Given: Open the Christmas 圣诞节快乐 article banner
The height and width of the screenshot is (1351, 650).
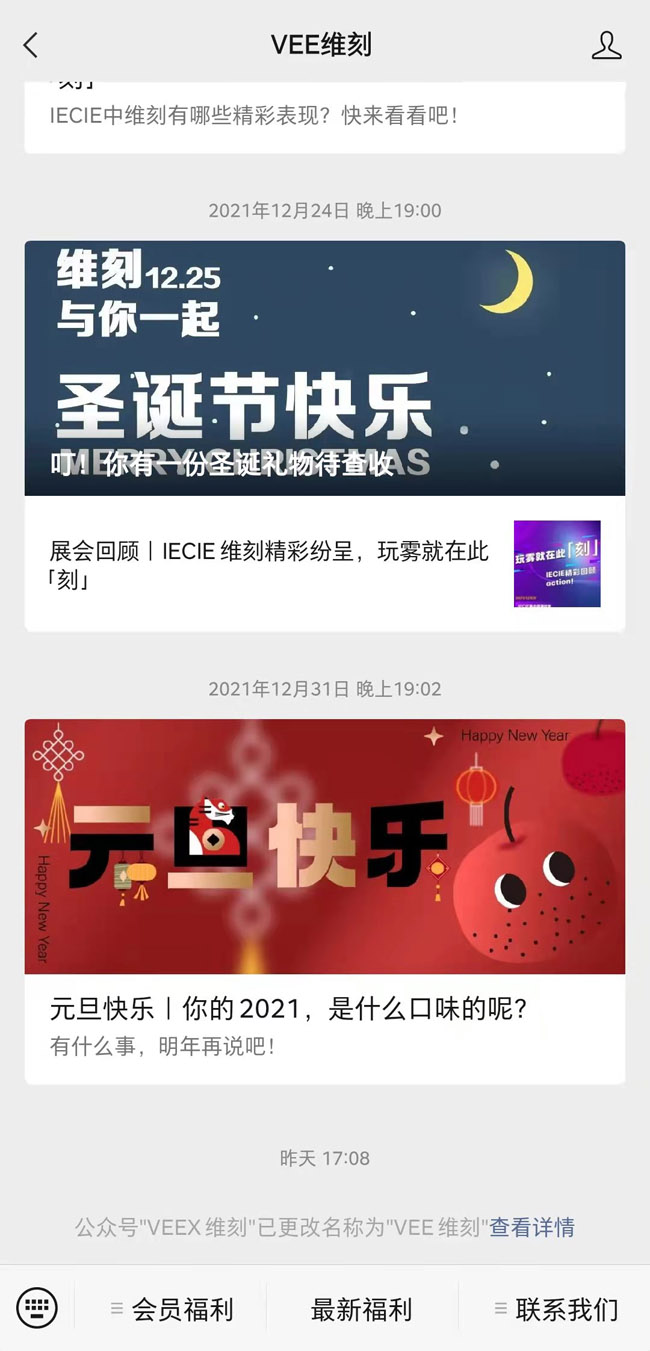Looking at the screenshot, I should [324, 368].
